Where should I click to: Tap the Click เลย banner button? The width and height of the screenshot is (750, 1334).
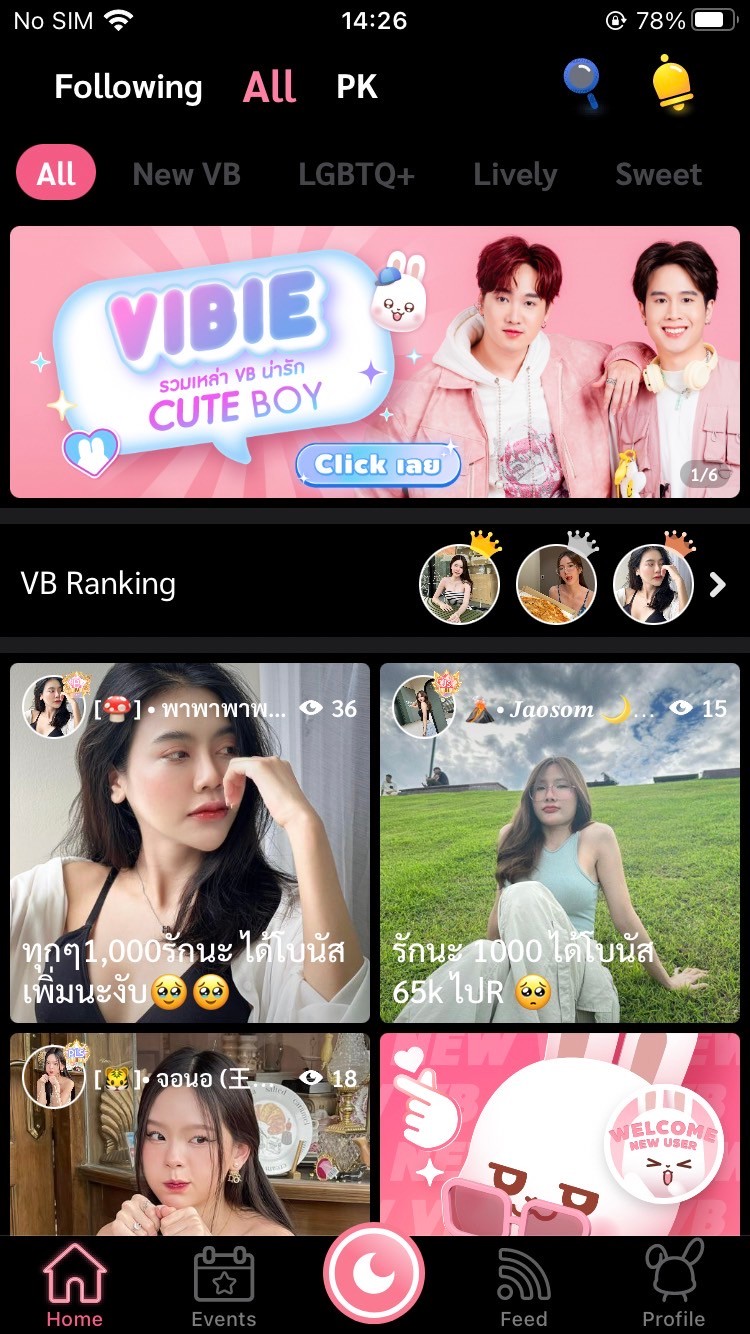click(x=380, y=466)
